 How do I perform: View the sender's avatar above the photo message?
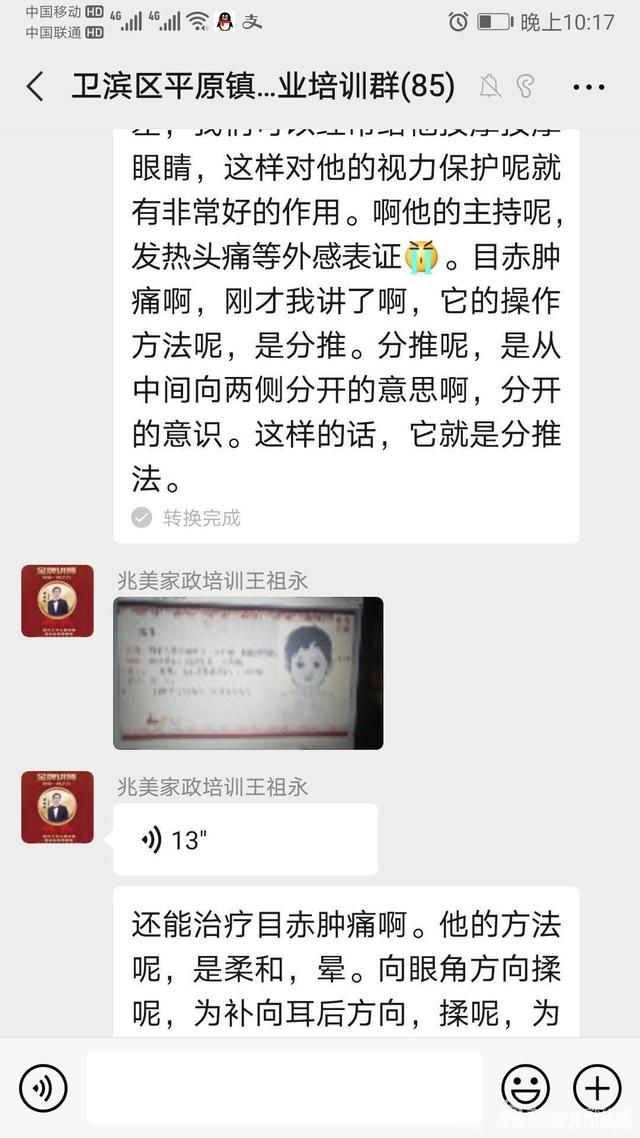click(57, 601)
